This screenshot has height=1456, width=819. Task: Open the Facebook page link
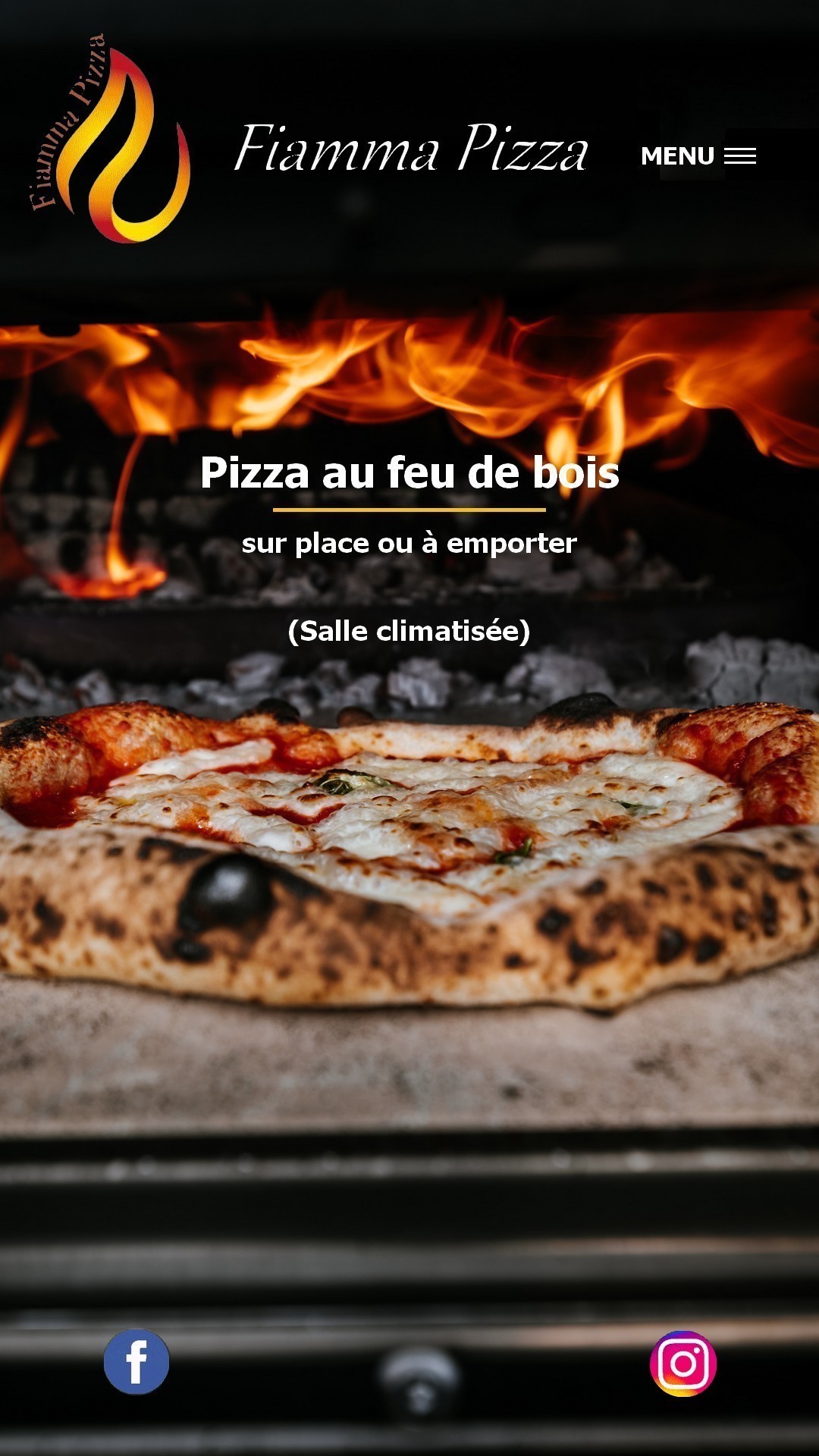click(136, 1361)
